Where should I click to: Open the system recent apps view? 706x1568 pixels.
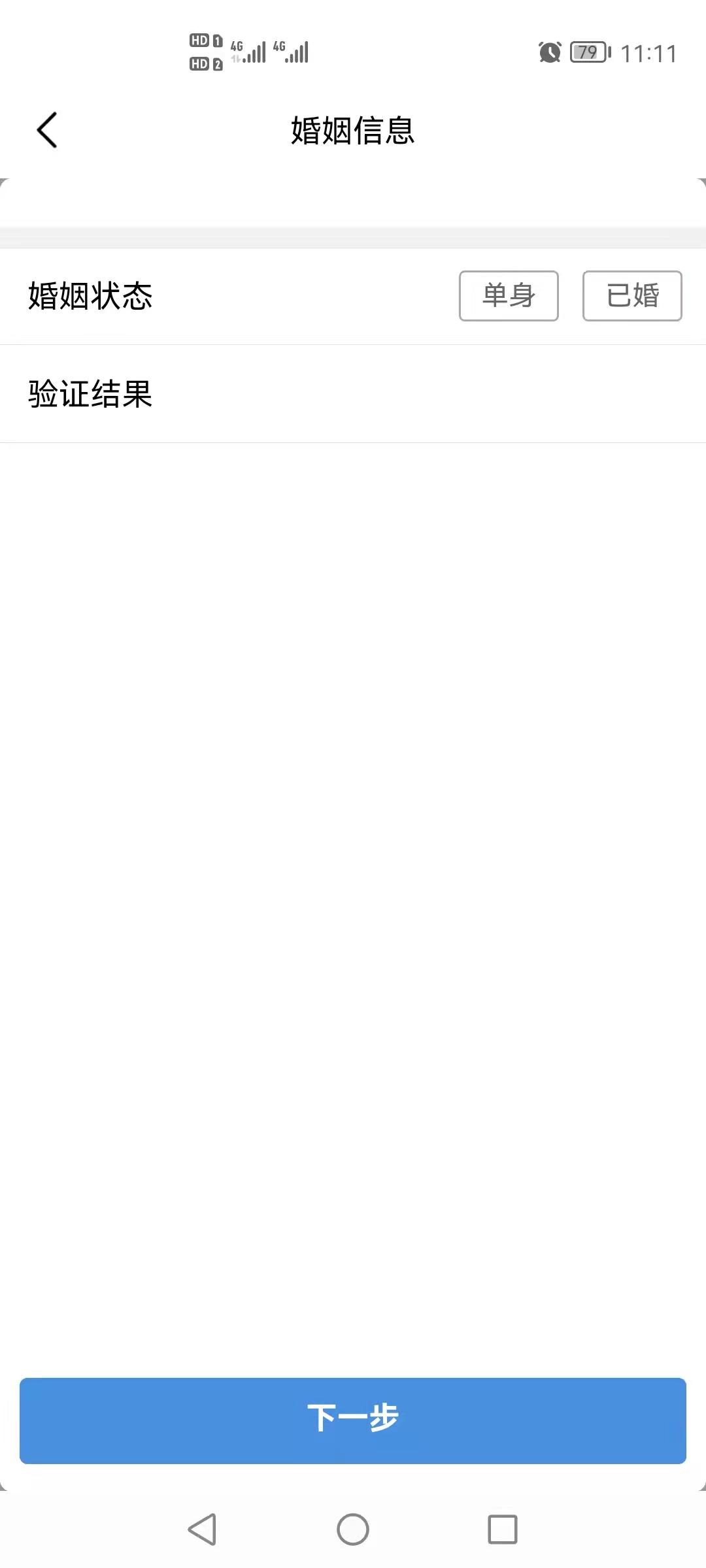click(x=502, y=1529)
